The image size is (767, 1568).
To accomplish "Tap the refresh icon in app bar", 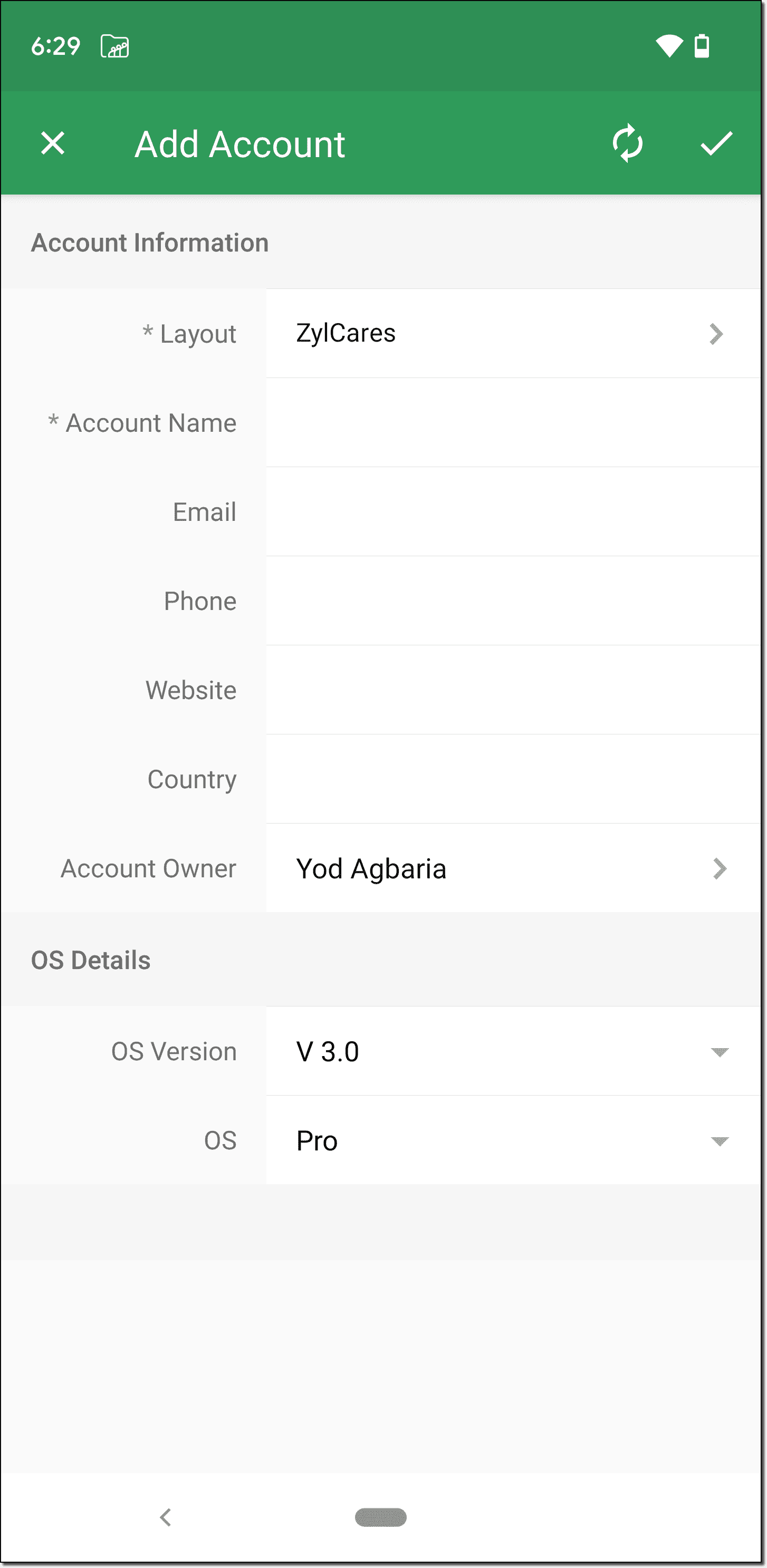I will tap(627, 143).
